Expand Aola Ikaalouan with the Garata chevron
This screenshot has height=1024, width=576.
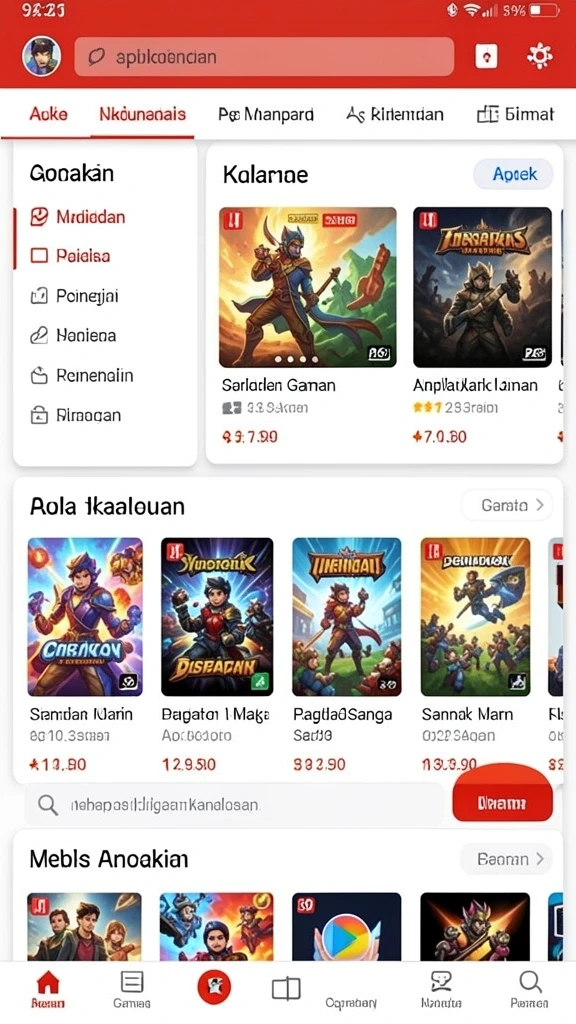coord(507,505)
